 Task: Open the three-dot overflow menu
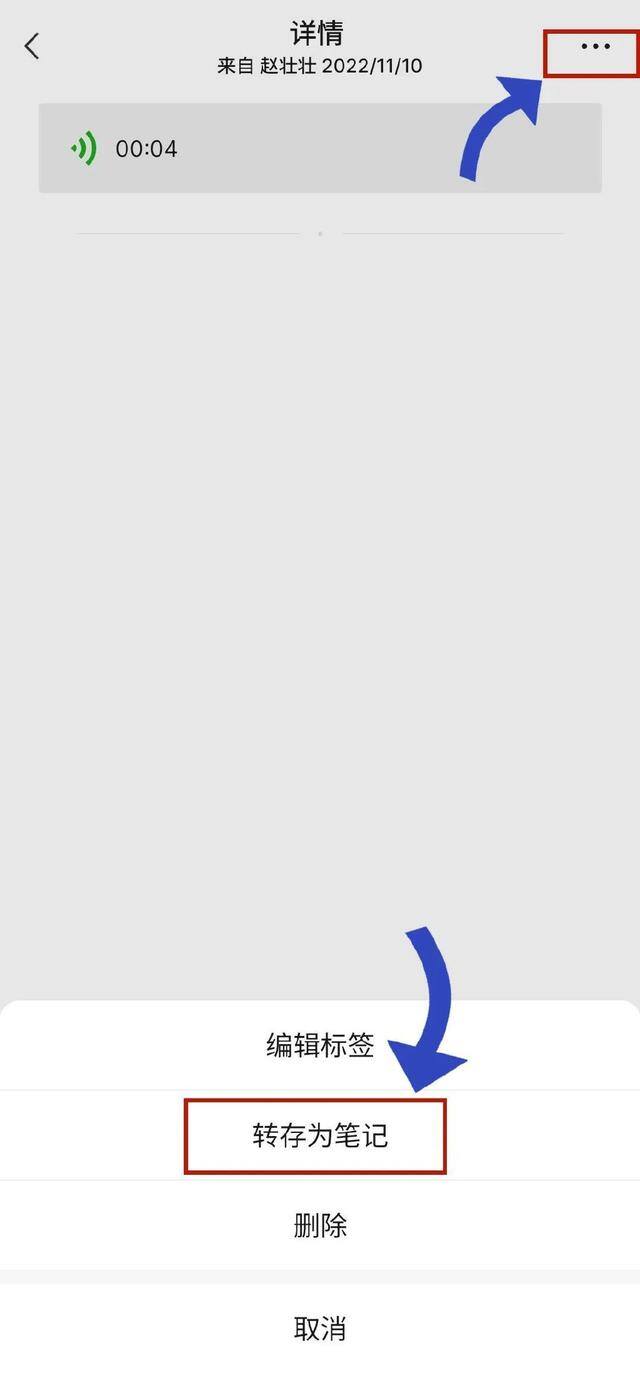tap(595, 47)
